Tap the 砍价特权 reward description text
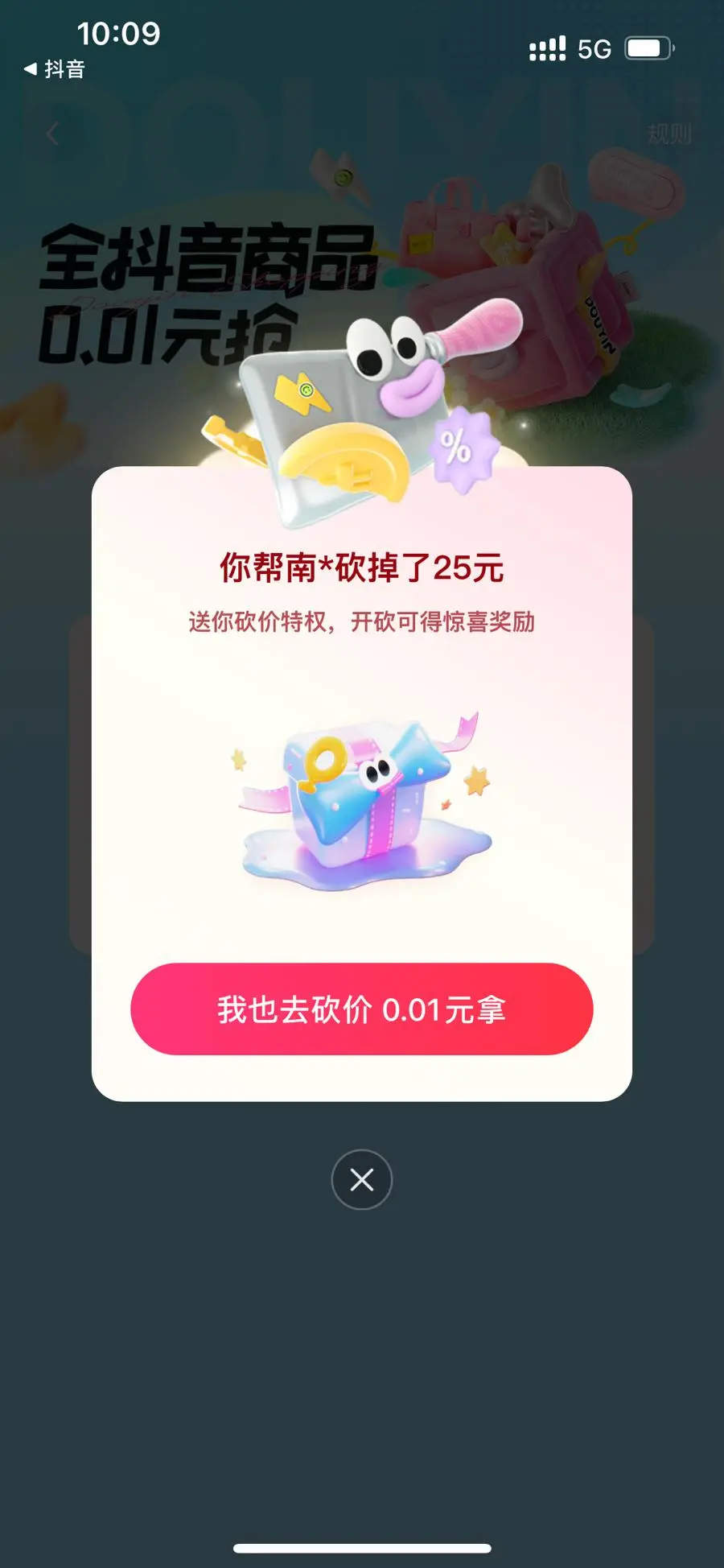 pyautogui.click(x=362, y=621)
